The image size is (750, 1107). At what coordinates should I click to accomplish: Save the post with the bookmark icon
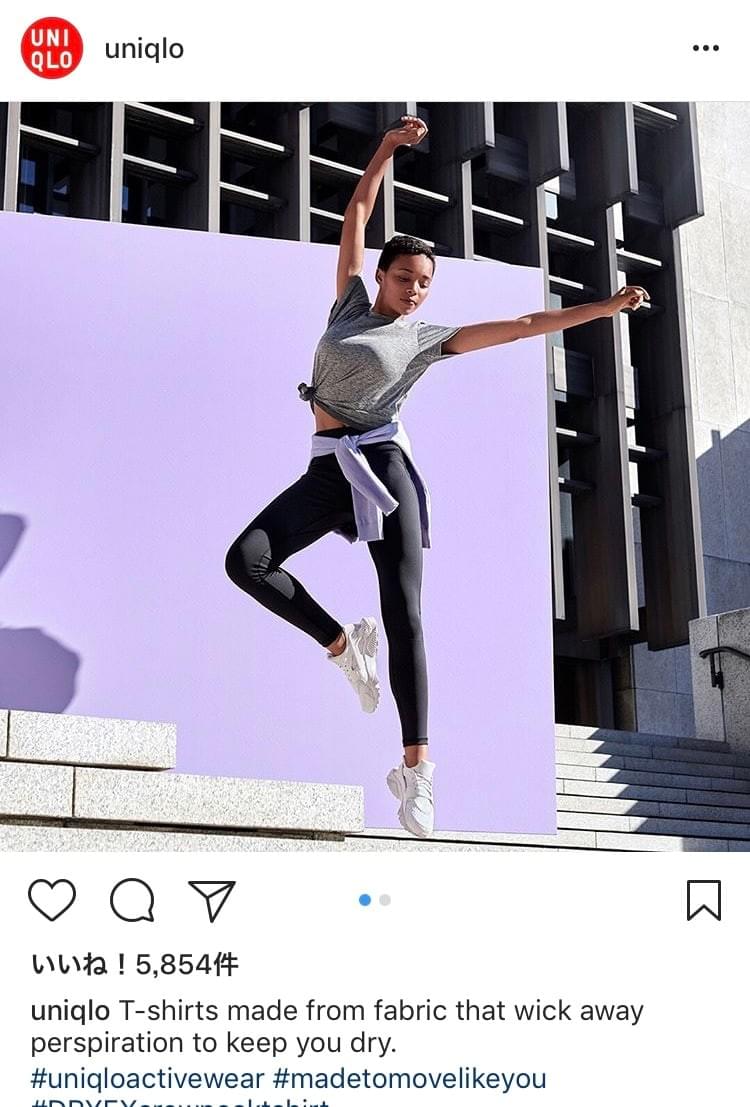tap(704, 900)
